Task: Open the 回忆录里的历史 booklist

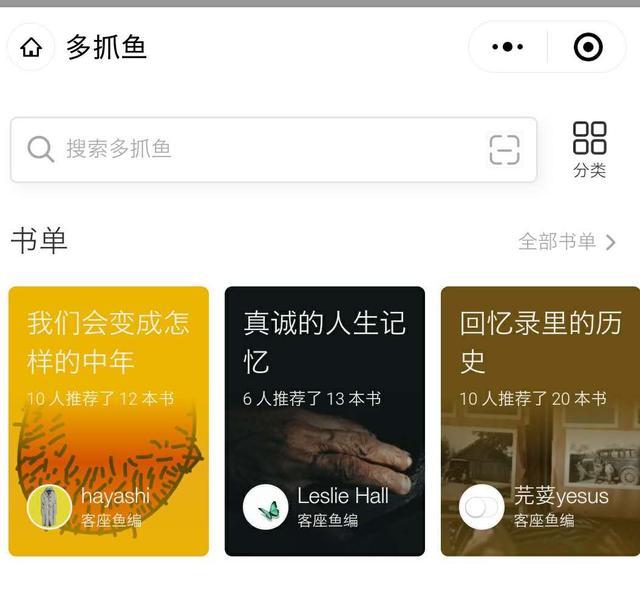Action: click(540, 421)
